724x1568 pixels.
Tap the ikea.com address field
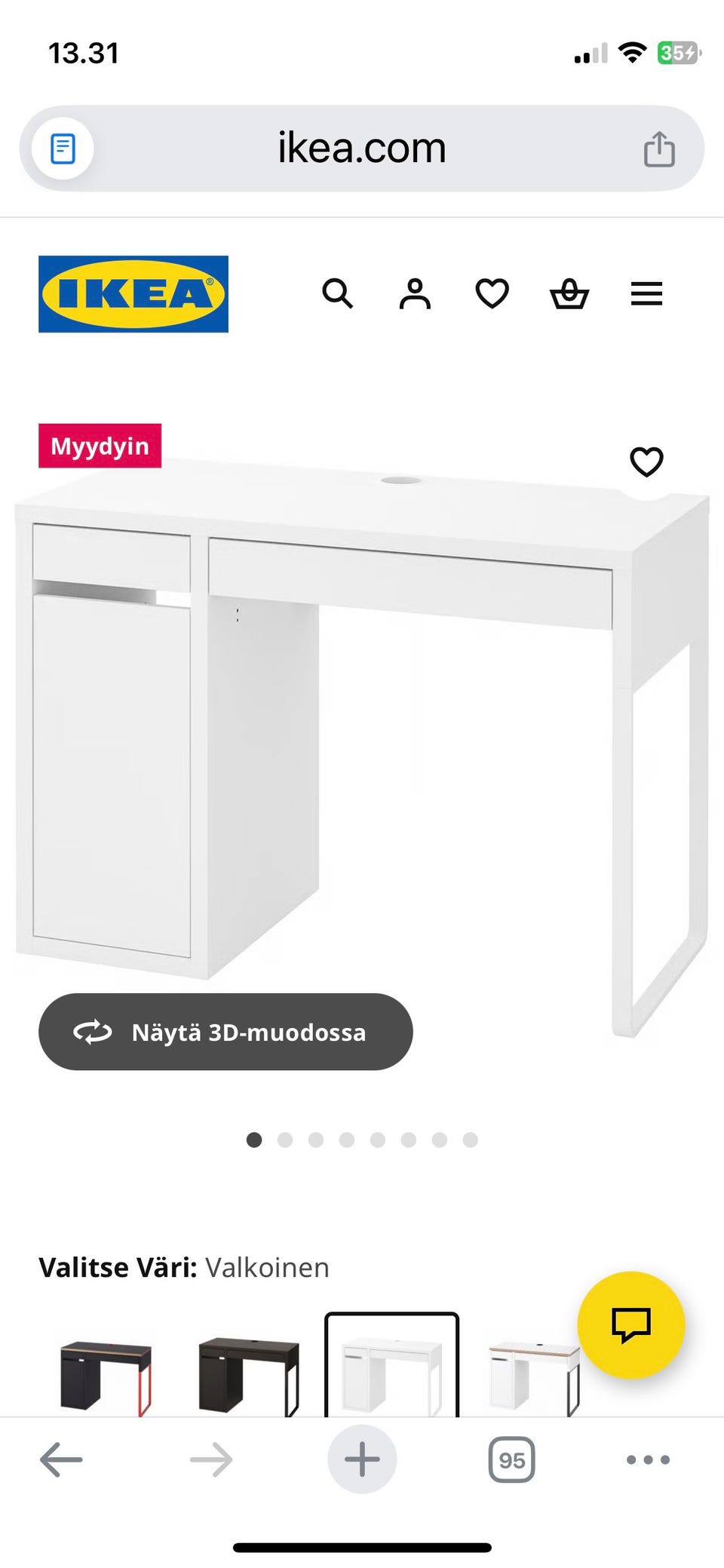pyautogui.click(x=362, y=149)
